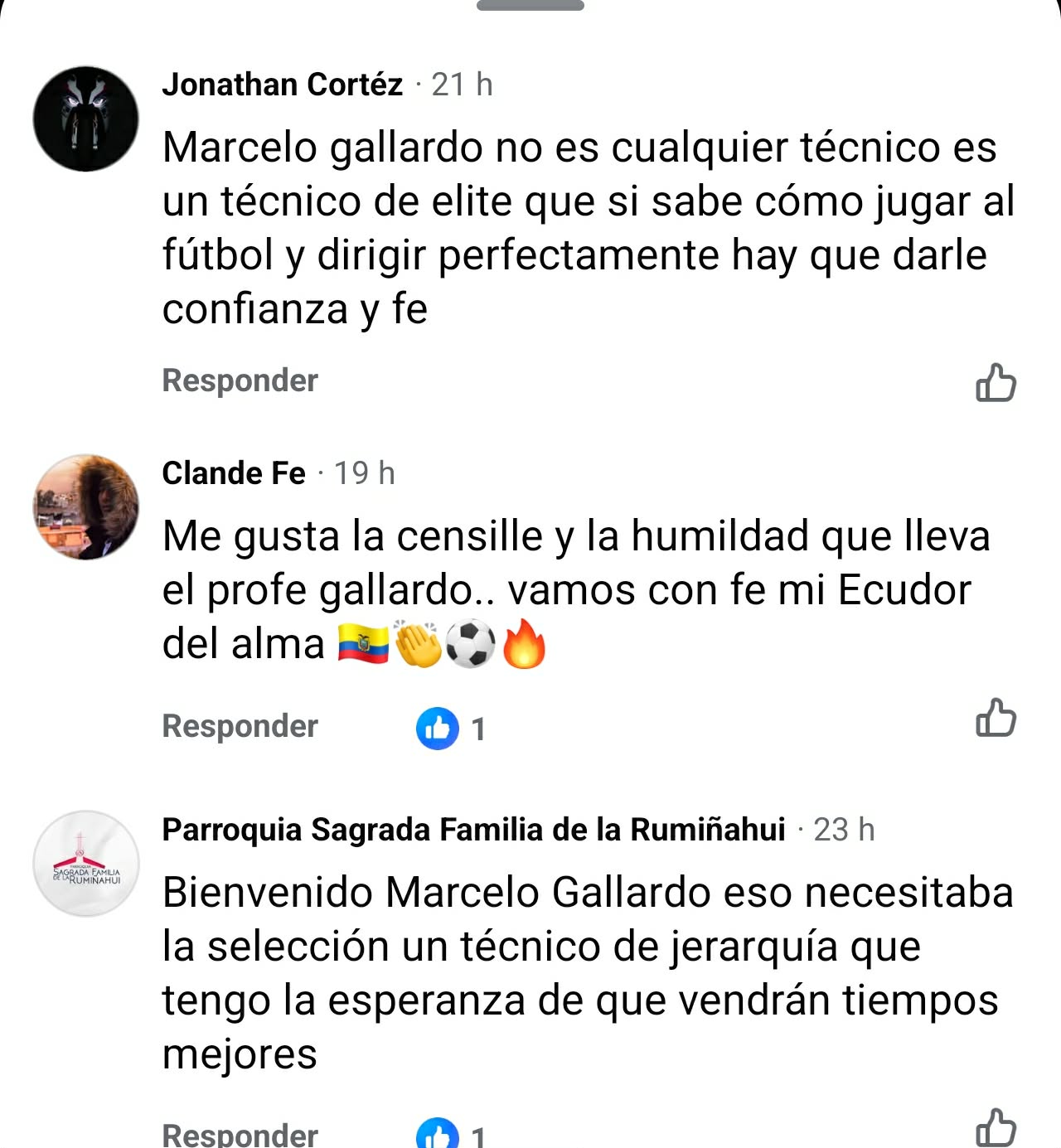Reply to Parroquia Sagrada Familia's comment
This screenshot has width=1061, height=1148.
(240, 1134)
